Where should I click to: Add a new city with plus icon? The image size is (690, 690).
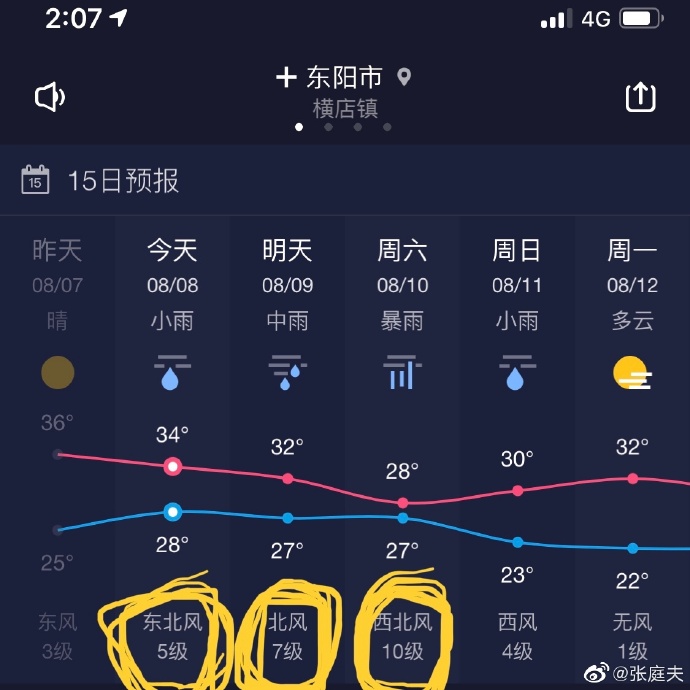tap(287, 77)
